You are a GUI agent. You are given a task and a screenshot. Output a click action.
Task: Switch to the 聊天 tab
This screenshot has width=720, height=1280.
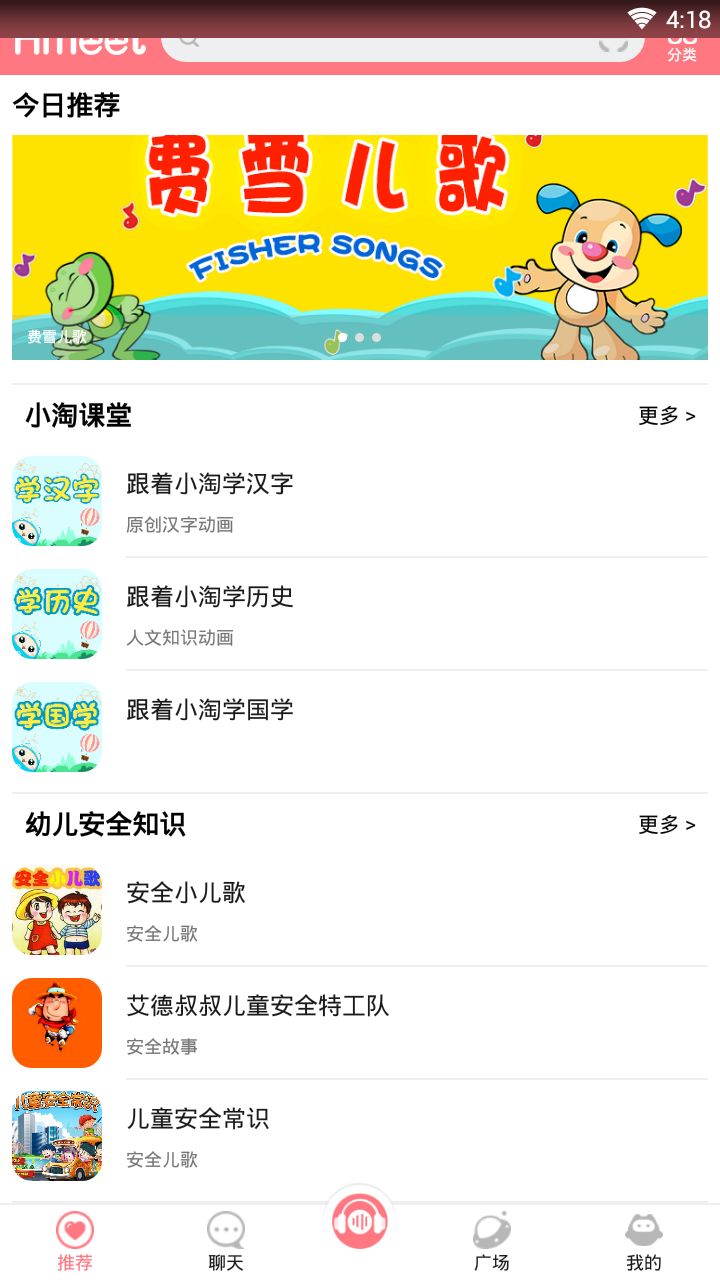[226, 1242]
